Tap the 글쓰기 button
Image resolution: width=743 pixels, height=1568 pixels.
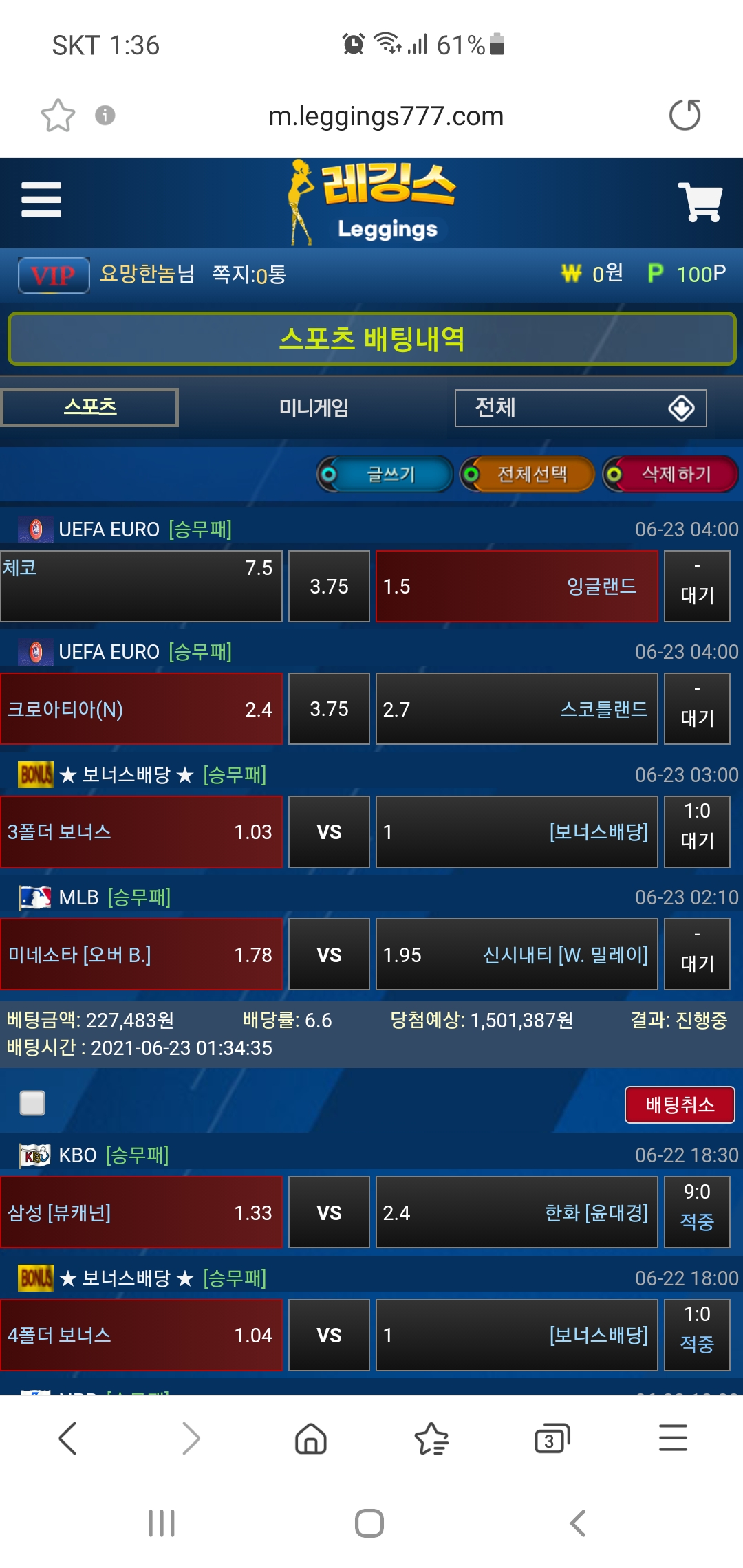385,474
